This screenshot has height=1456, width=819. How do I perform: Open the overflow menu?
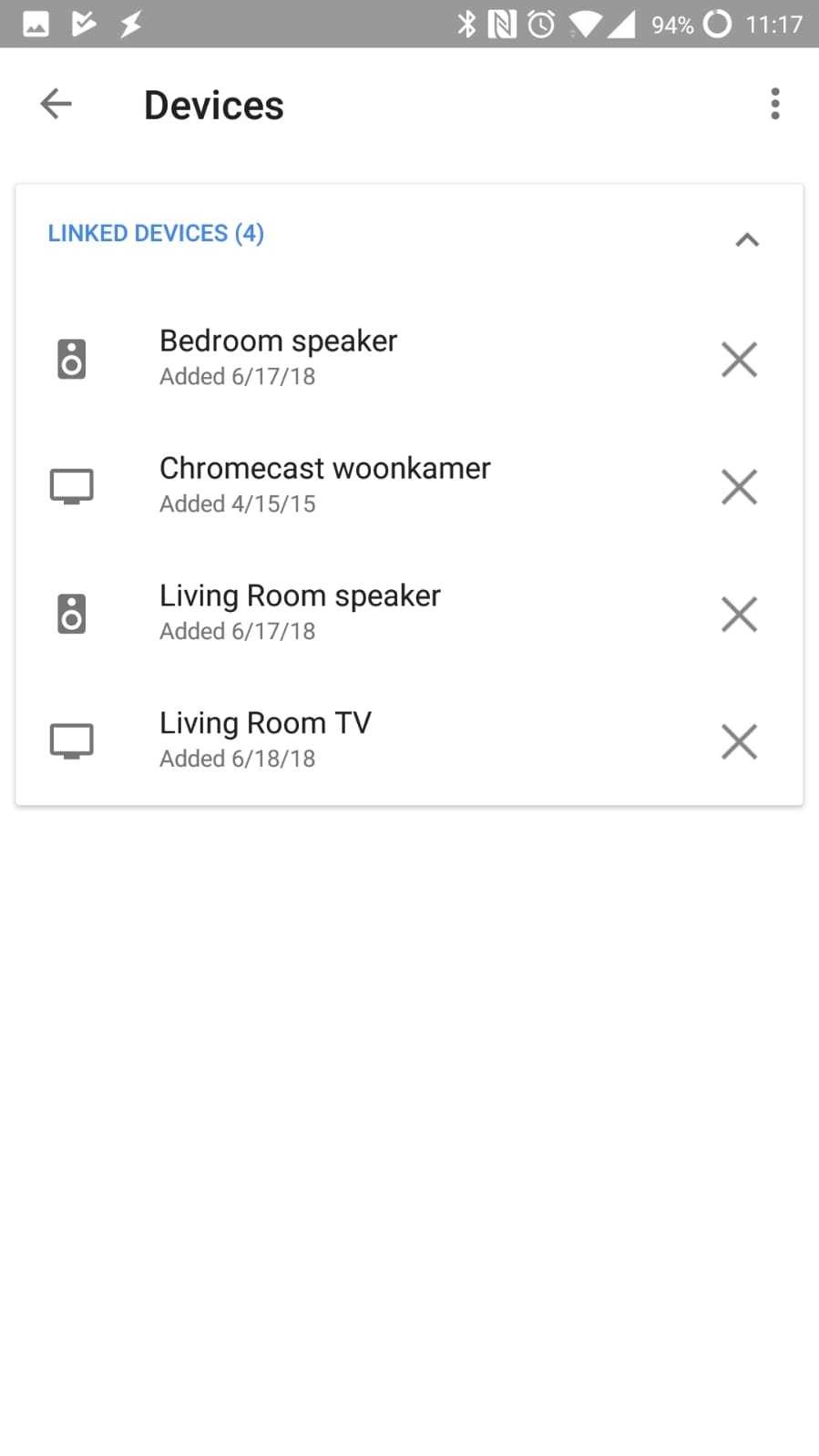point(775,104)
